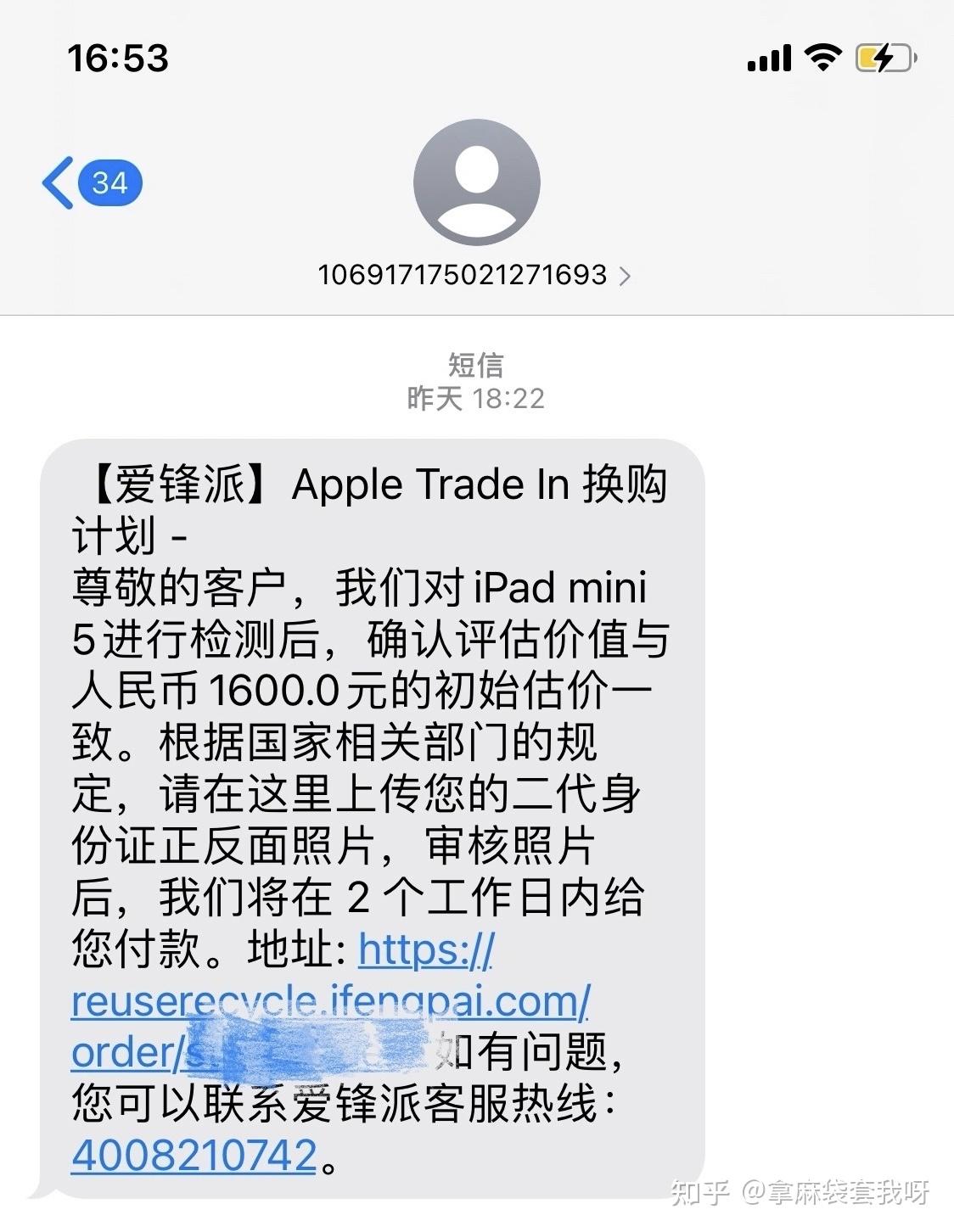Viewport: 954px width, 1232px height.
Task: Tap the cellular signal indicator
Action: (768, 58)
